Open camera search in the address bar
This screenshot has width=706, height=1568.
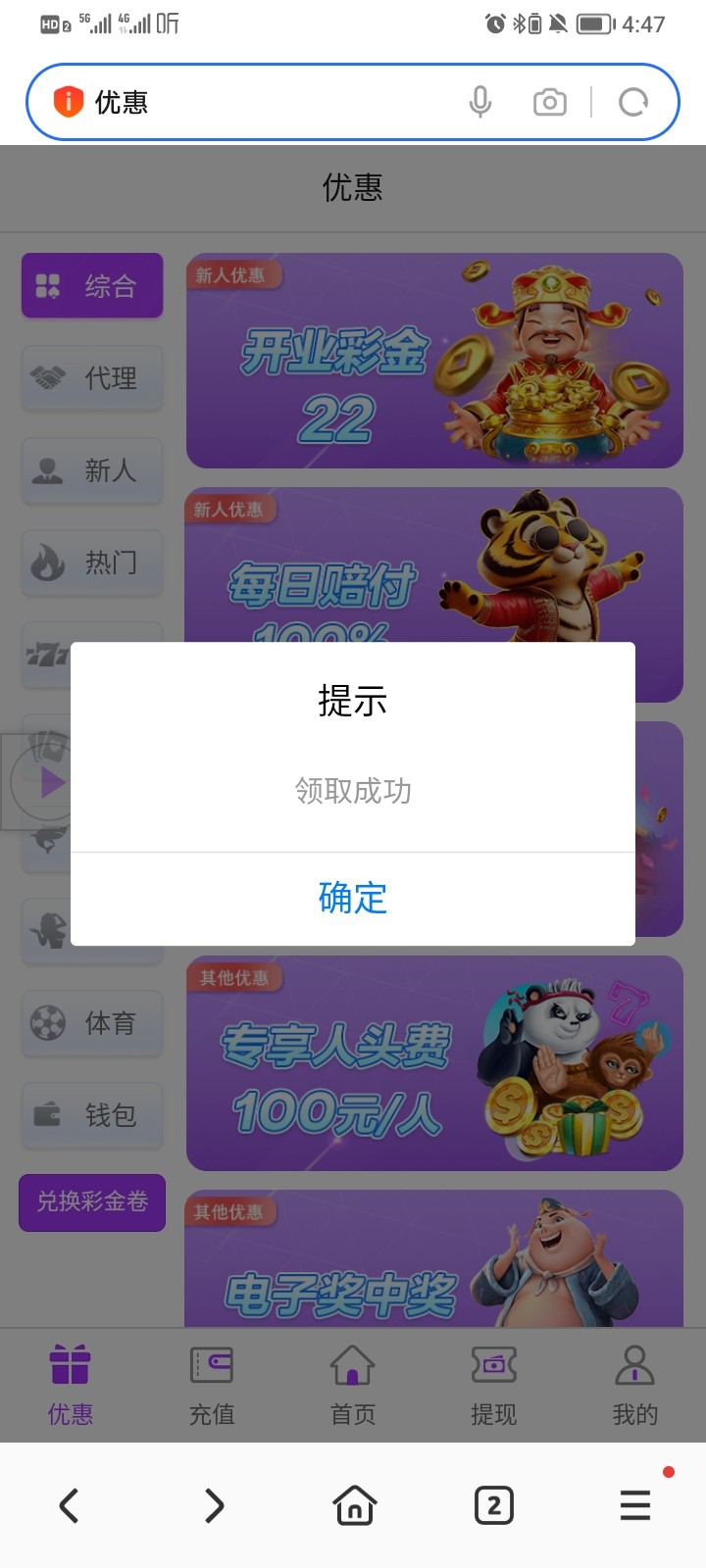click(x=550, y=102)
